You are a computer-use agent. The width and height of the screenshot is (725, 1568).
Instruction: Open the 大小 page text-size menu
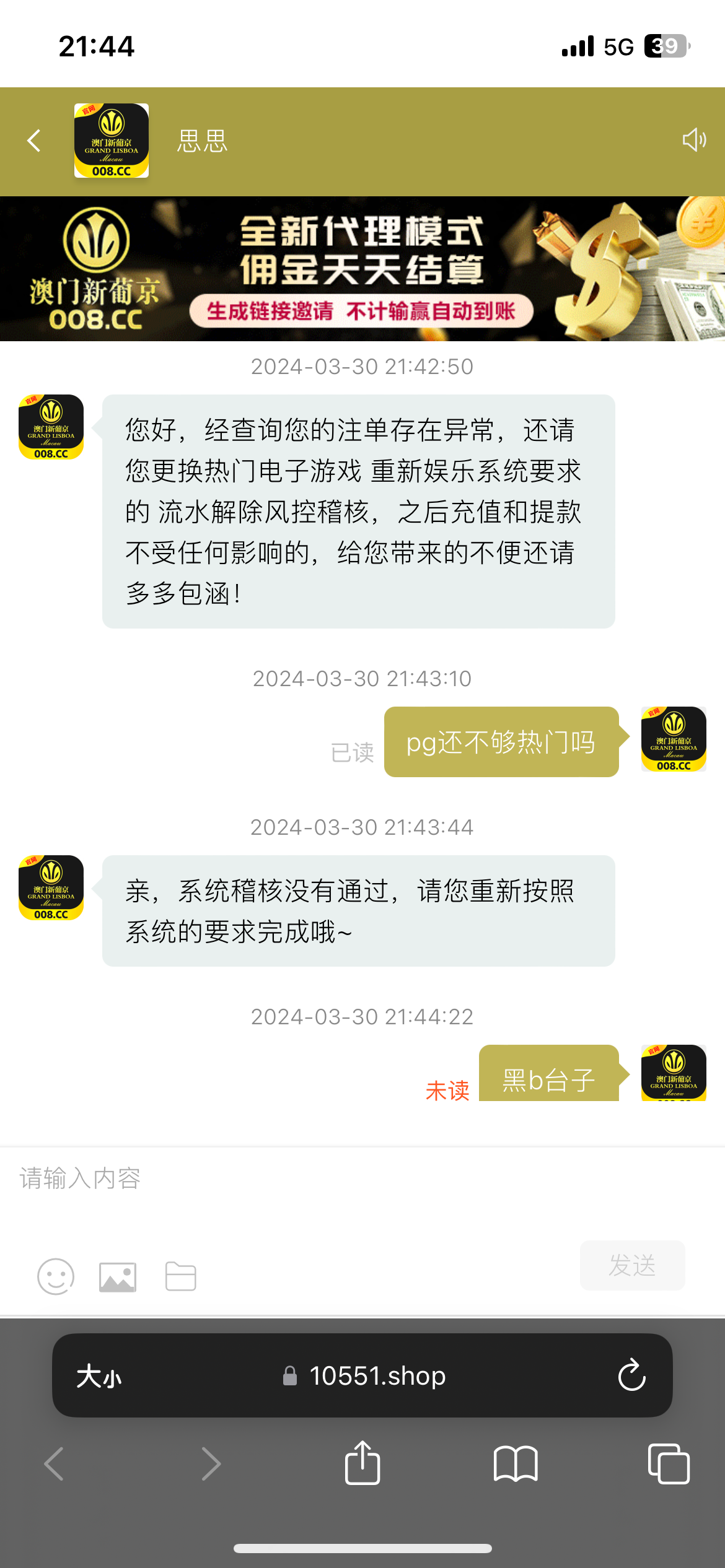(x=99, y=1376)
